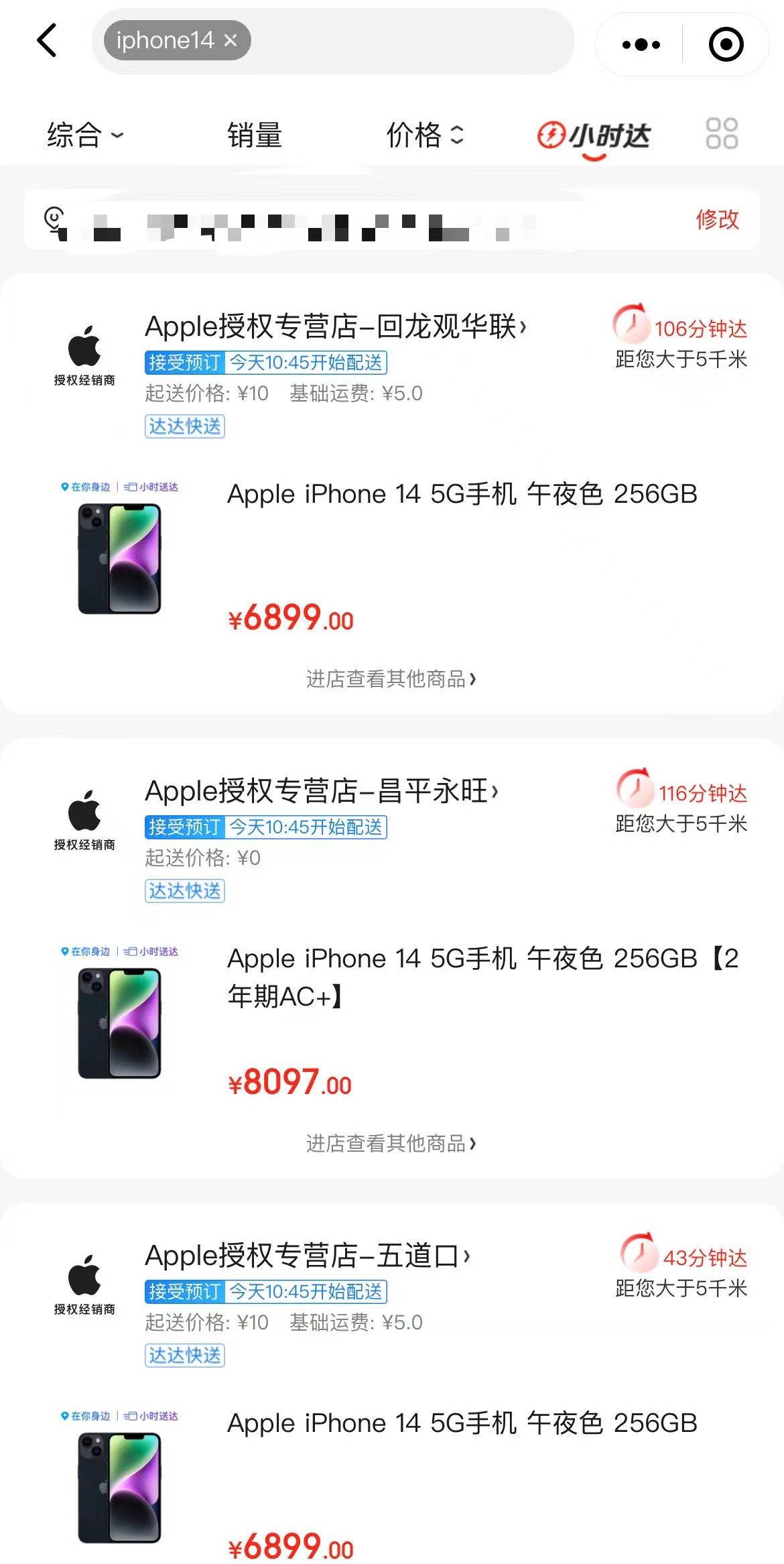Go back using the top-left arrow
The height and width of the screenshot is (1564, 784).
[x=47, y=40]
